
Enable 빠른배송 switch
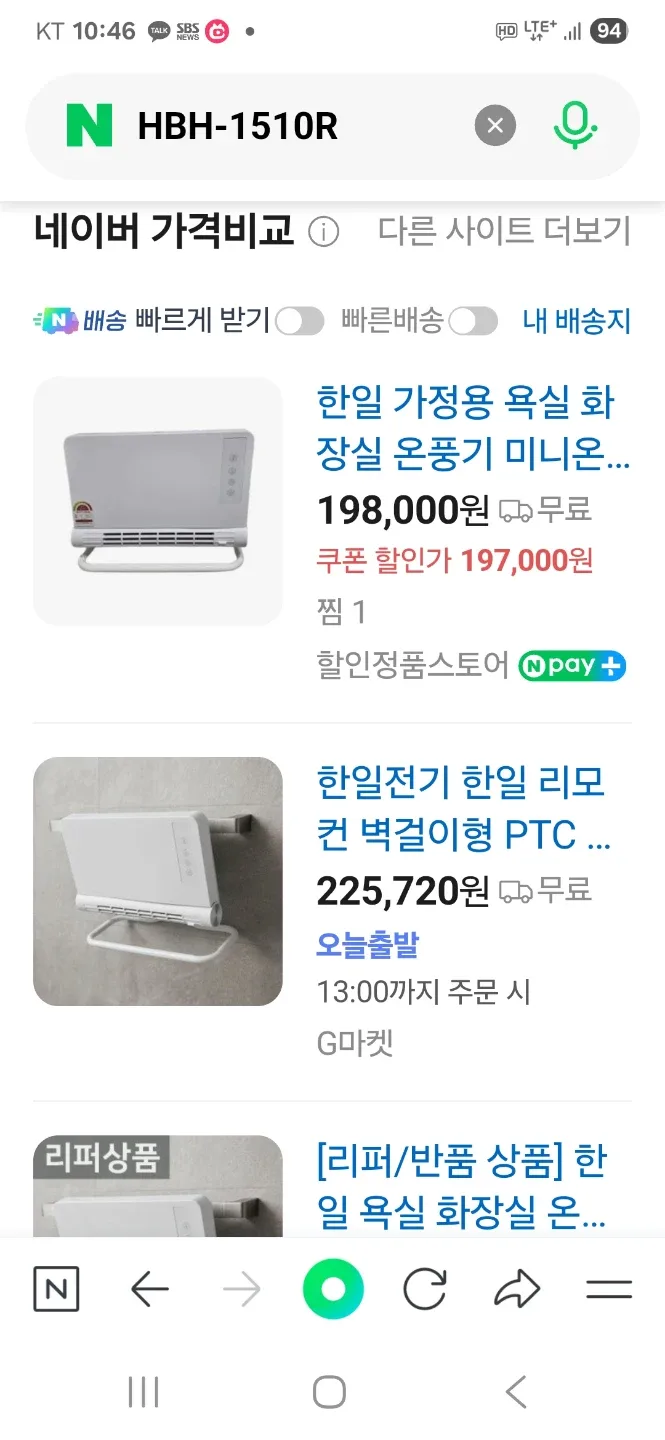coord(473,321)
